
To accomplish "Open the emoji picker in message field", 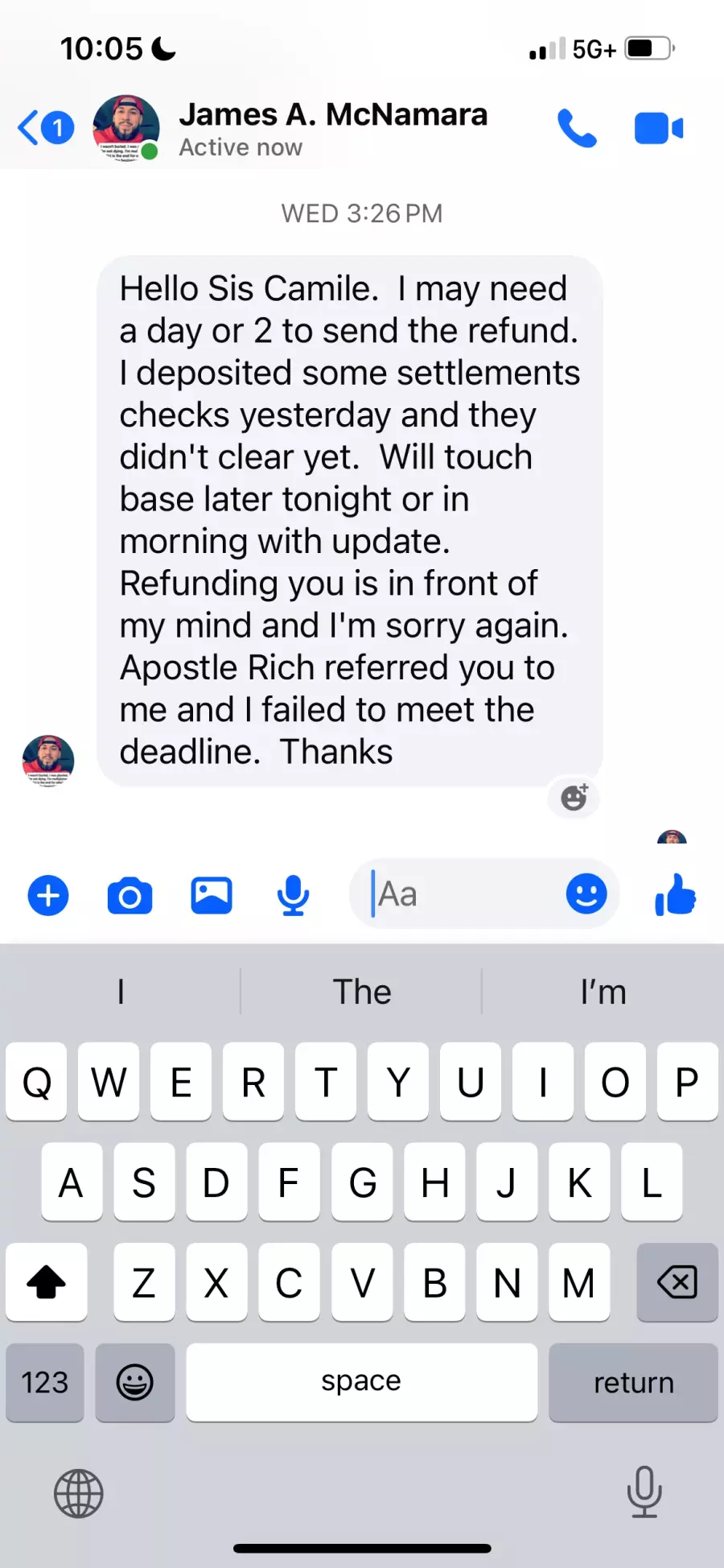I will tap(586, 894).
